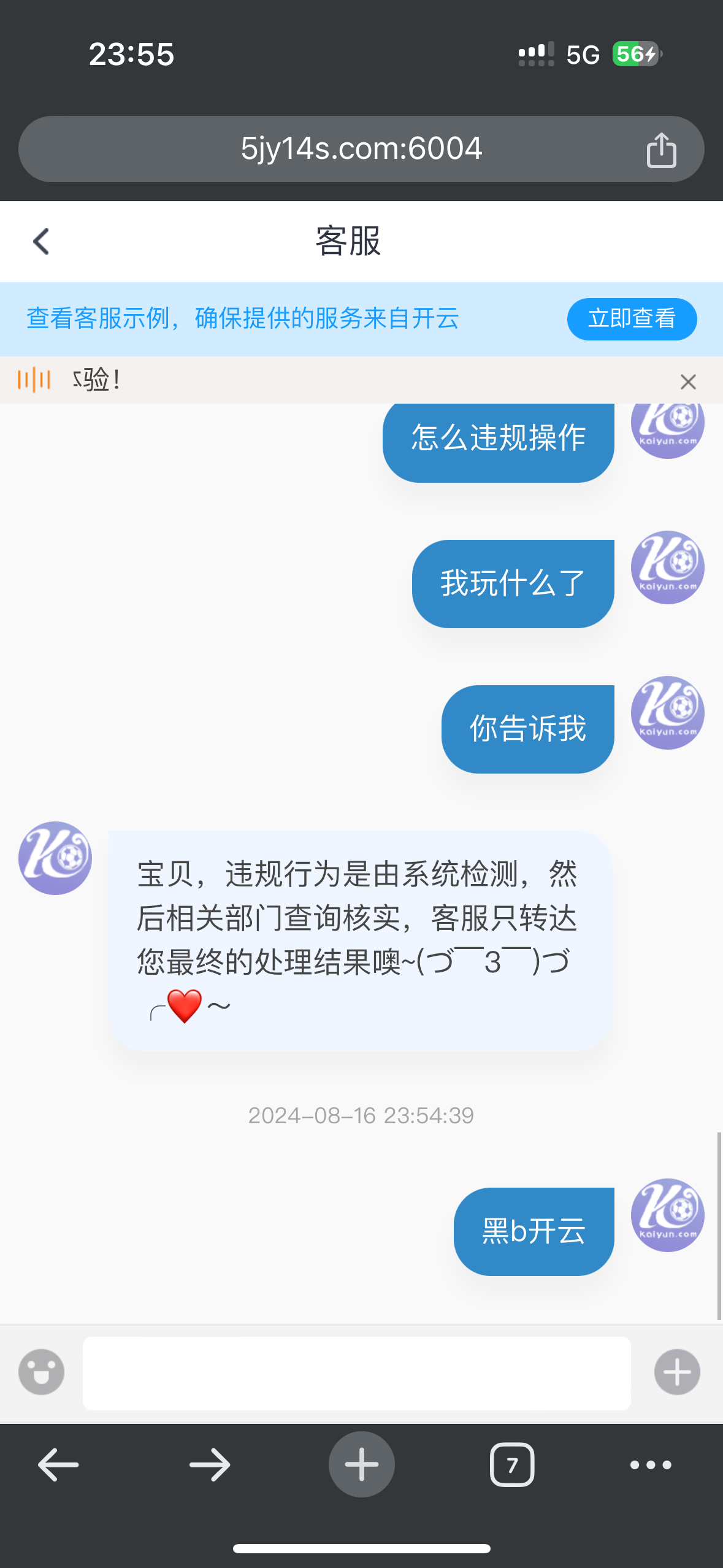This screenshot has height=1568, width=723.
Task: Tap the 立即查看 button
Action: click(x=632, y=319)
